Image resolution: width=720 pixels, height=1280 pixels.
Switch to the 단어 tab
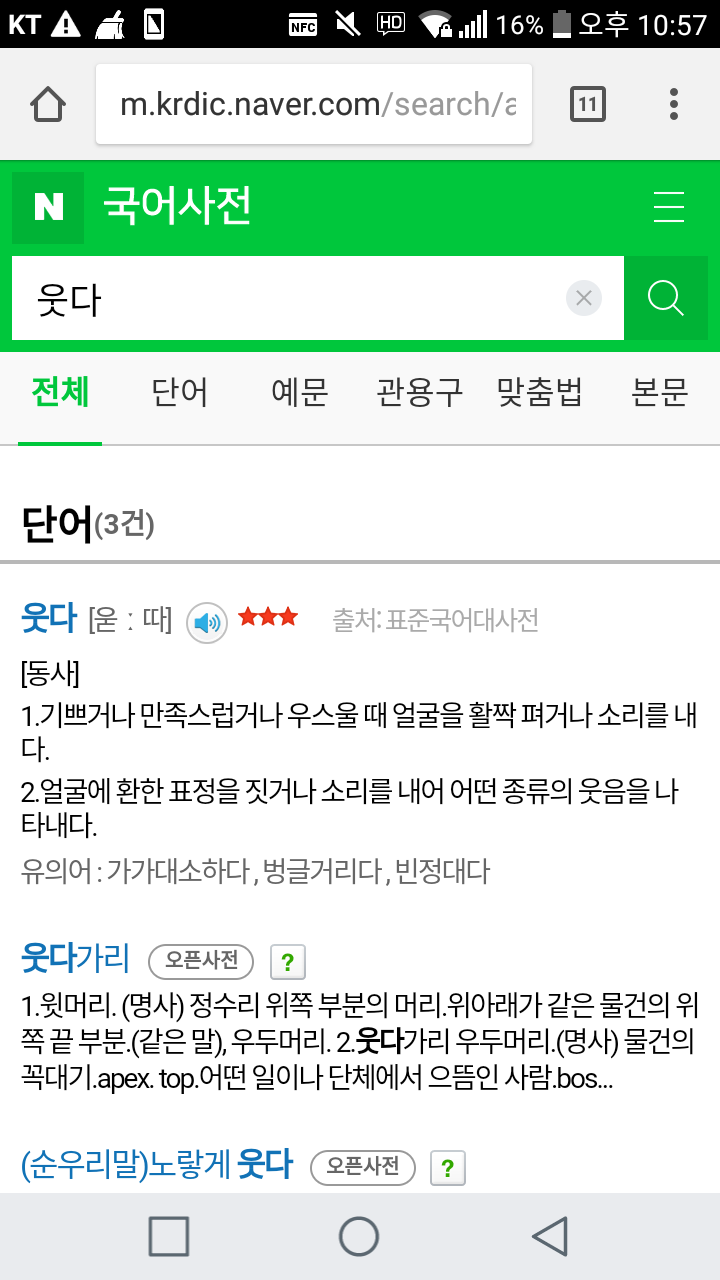click(180, 392)
